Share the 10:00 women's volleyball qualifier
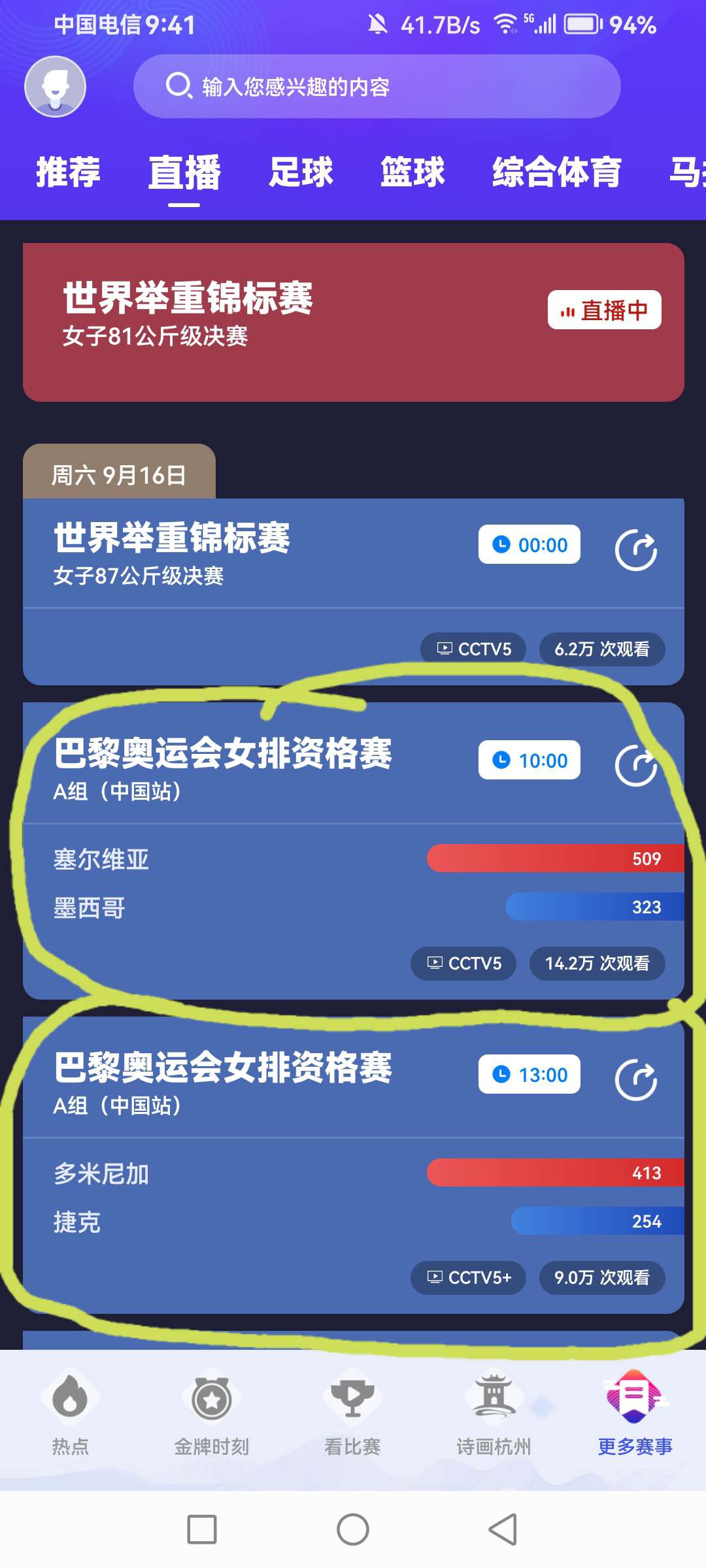This screenshot has width=706, height=1568. pyautogui.click(x=636, y=765)
